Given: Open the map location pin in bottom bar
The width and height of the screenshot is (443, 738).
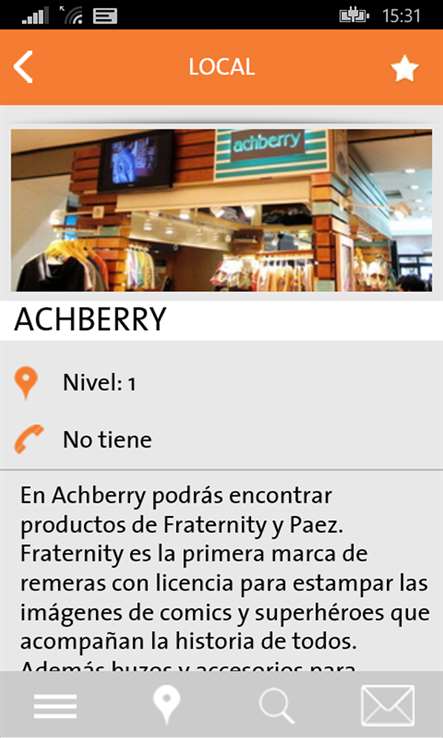Looking at the screenshot, I should (x=166, y=704).
